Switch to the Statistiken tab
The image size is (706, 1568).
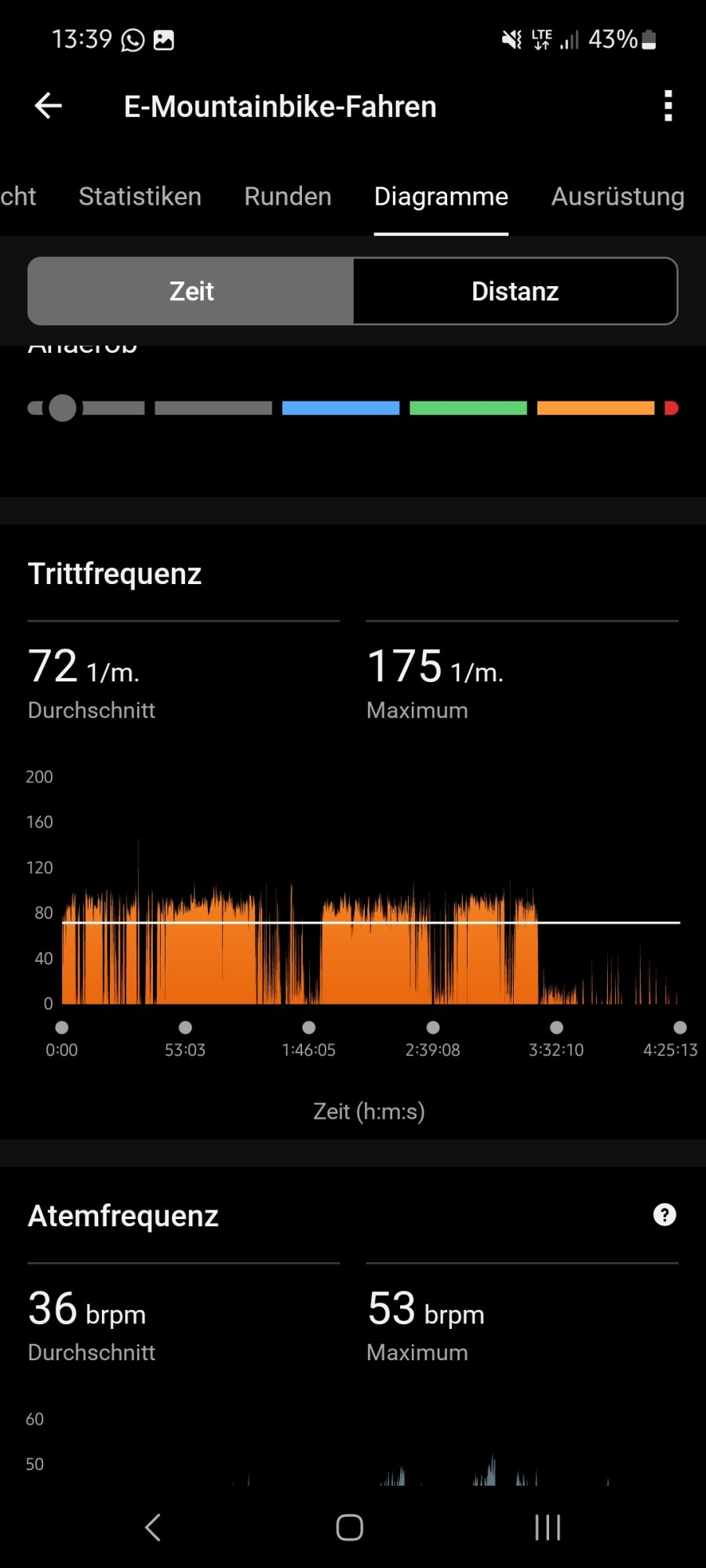pos(140,196)
